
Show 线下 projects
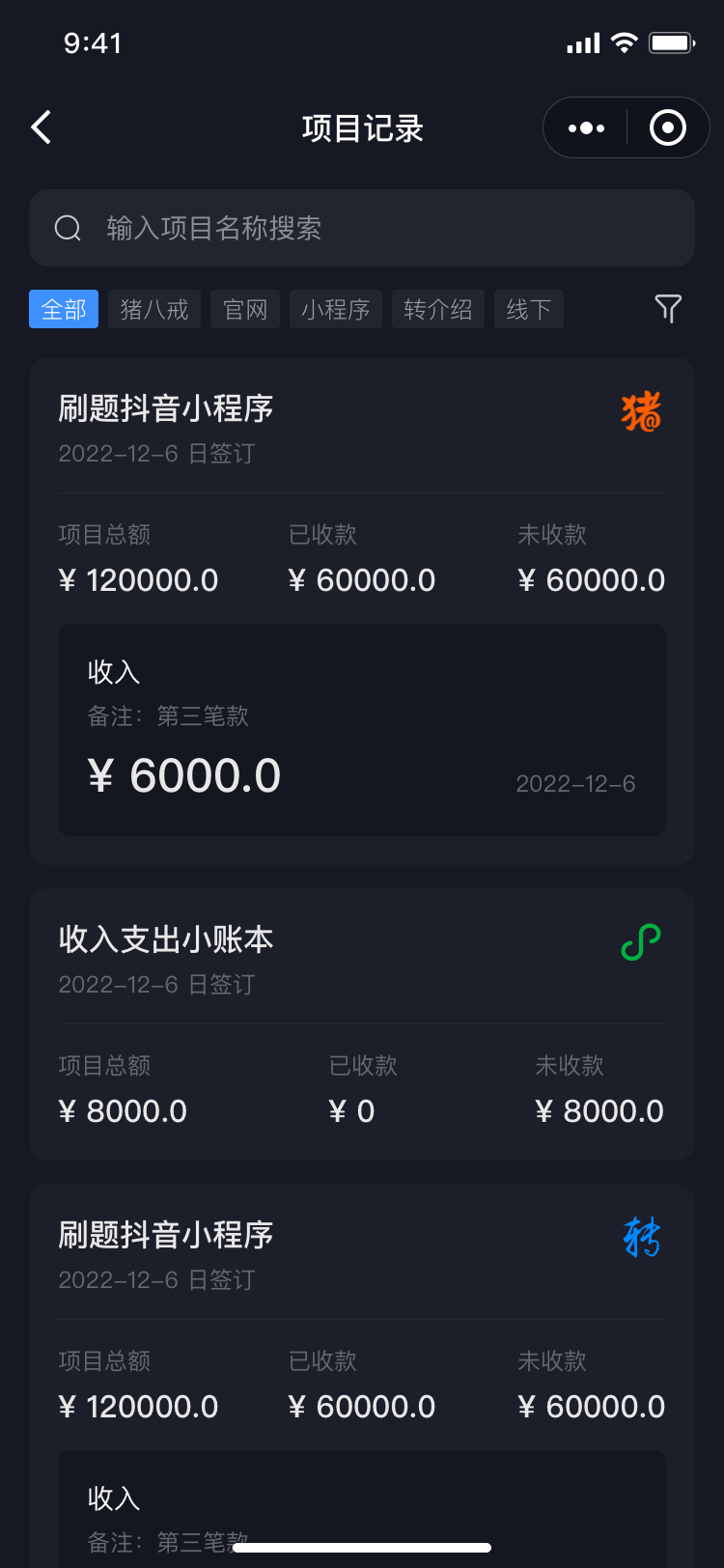(529, 309)
